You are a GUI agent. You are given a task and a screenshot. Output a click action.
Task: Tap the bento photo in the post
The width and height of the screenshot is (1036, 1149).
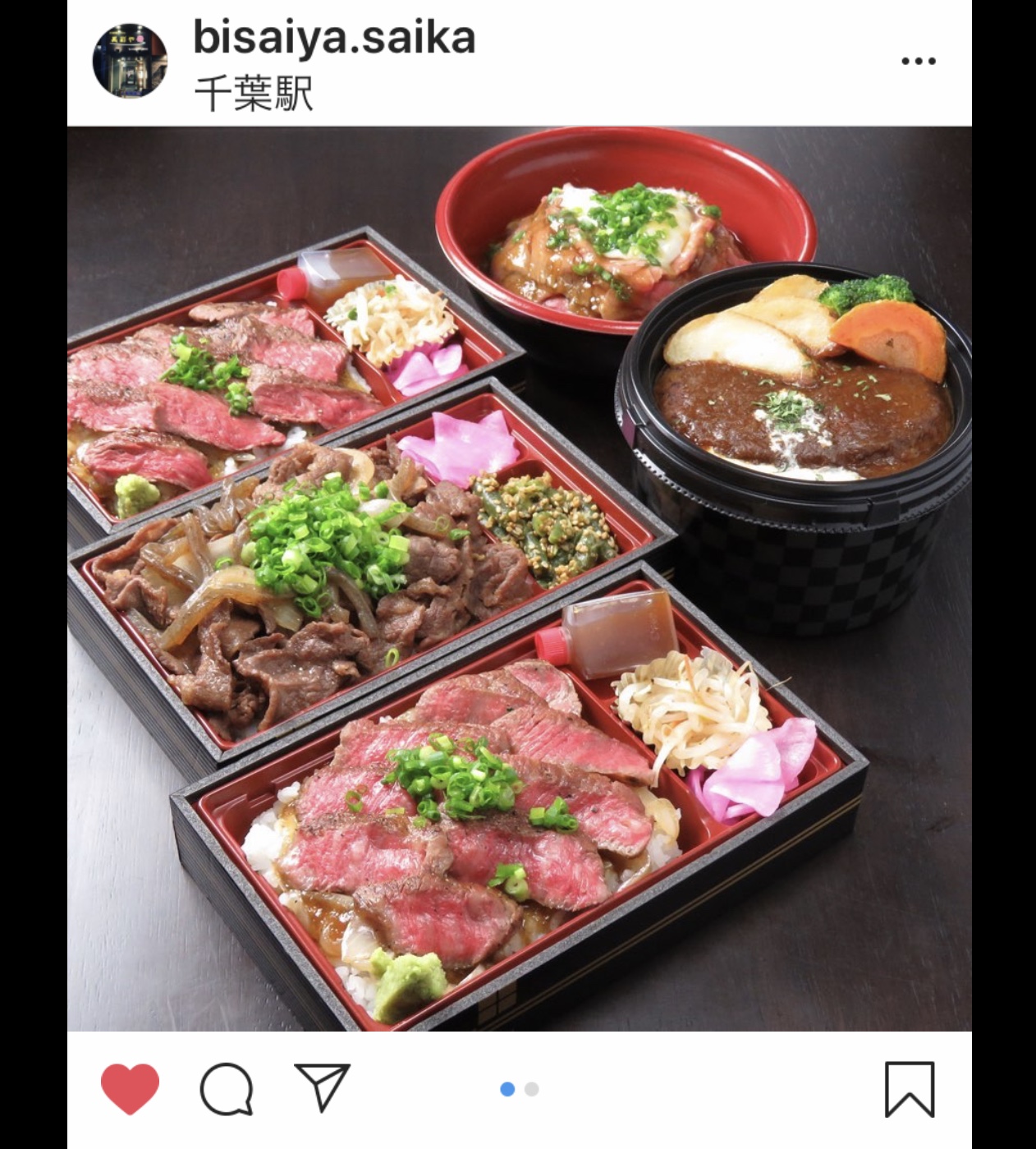[519, 578]
